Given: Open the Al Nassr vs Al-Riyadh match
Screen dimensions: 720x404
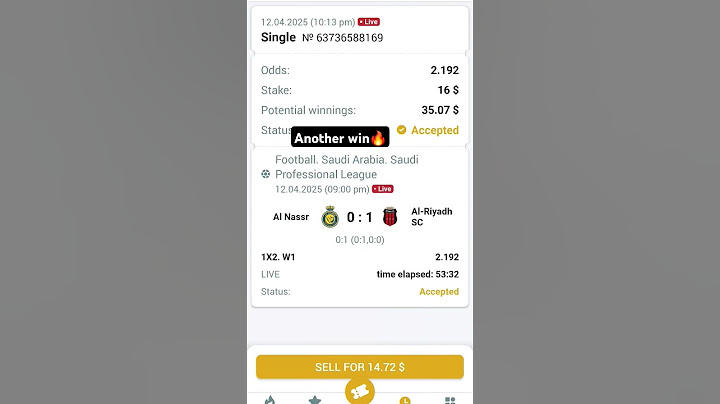Looking at the screenshot, I should pos(360,217).
